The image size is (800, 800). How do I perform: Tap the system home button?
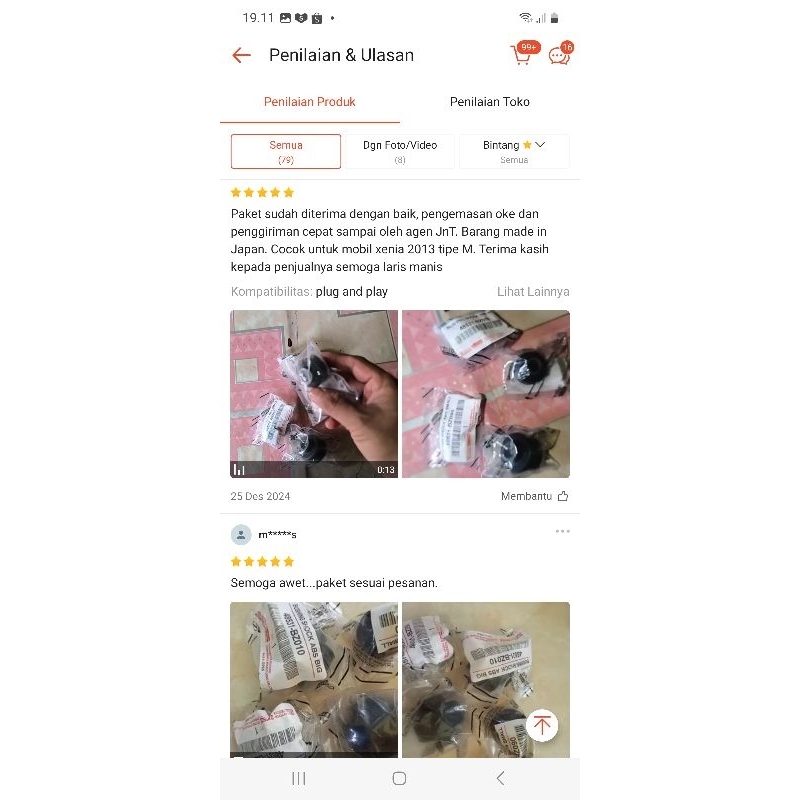[x=399, y=778]
